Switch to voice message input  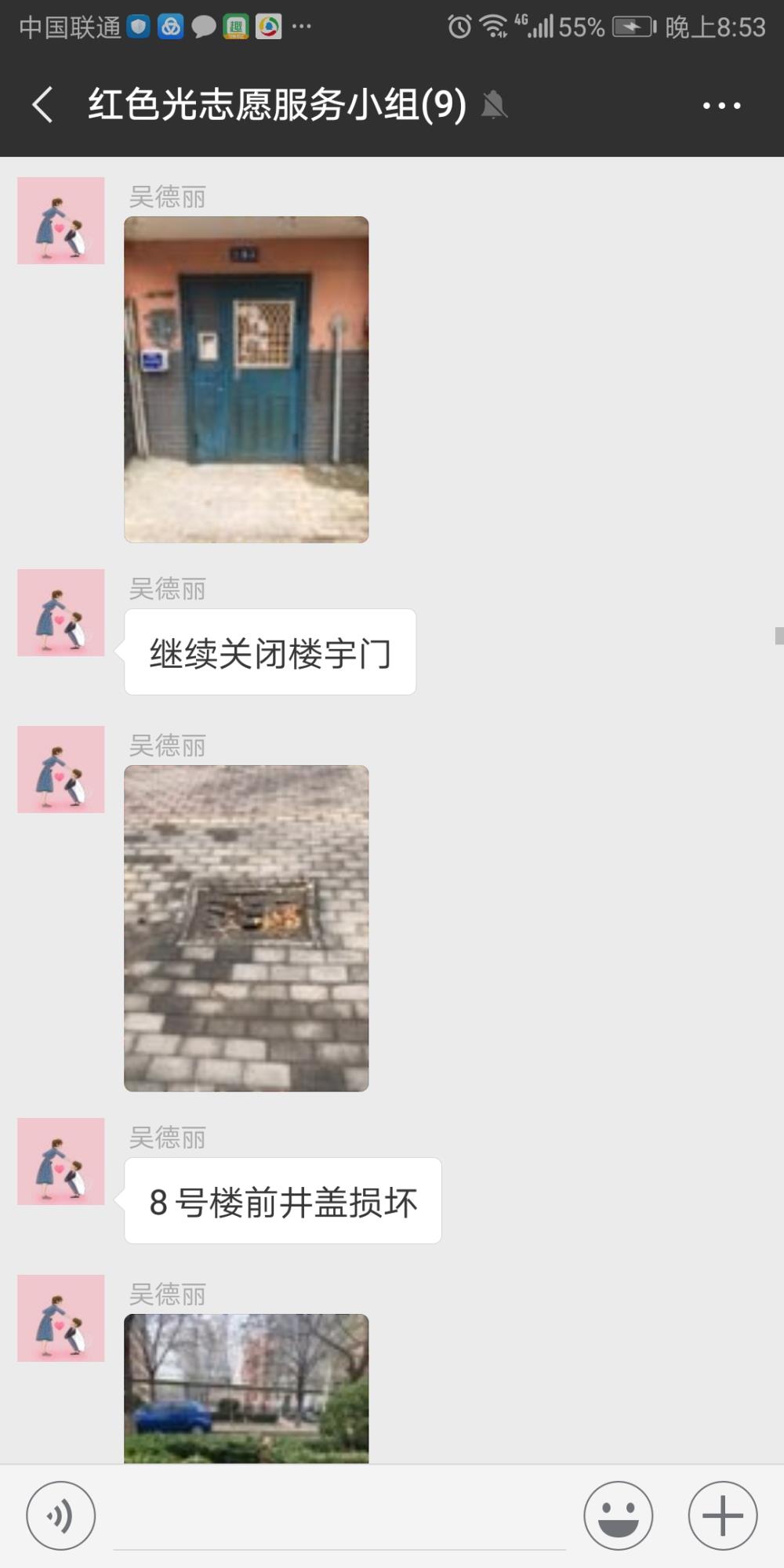[x=61, y=1515]
